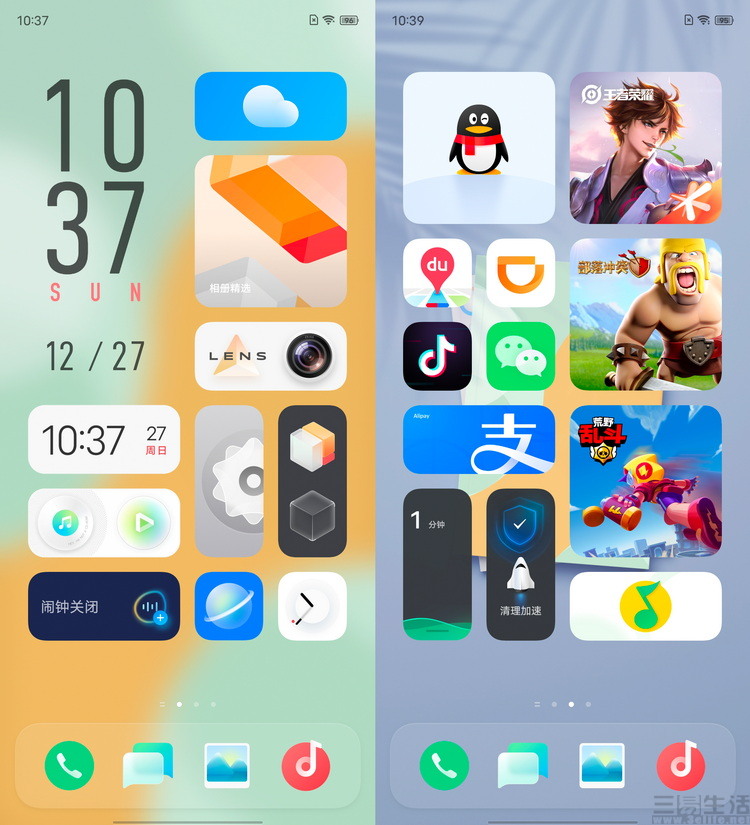The width and height of the screenshot is (750, 825).
Task: Launch the 王者荣耀 game
Action: click(645, 148)
